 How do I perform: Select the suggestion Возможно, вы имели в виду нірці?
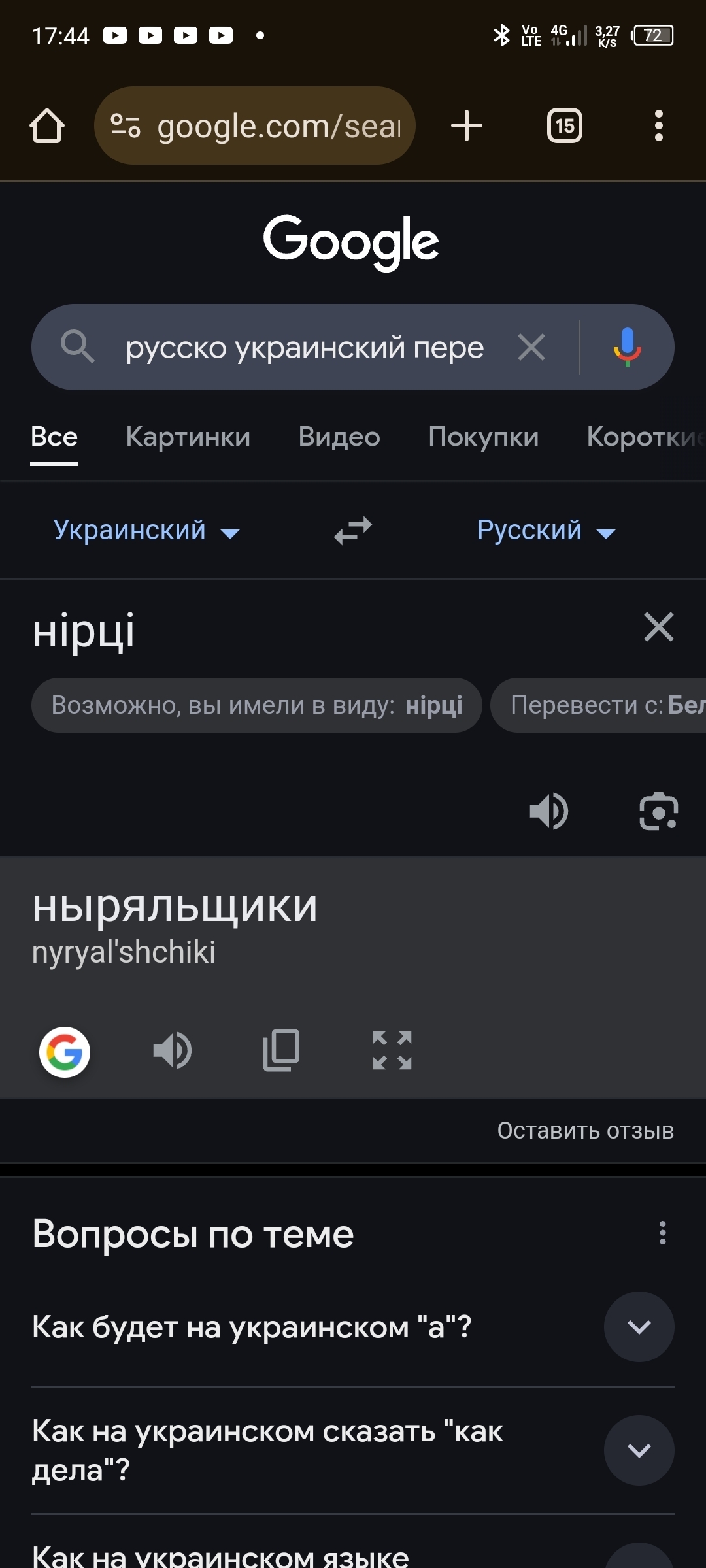[256, 705]
